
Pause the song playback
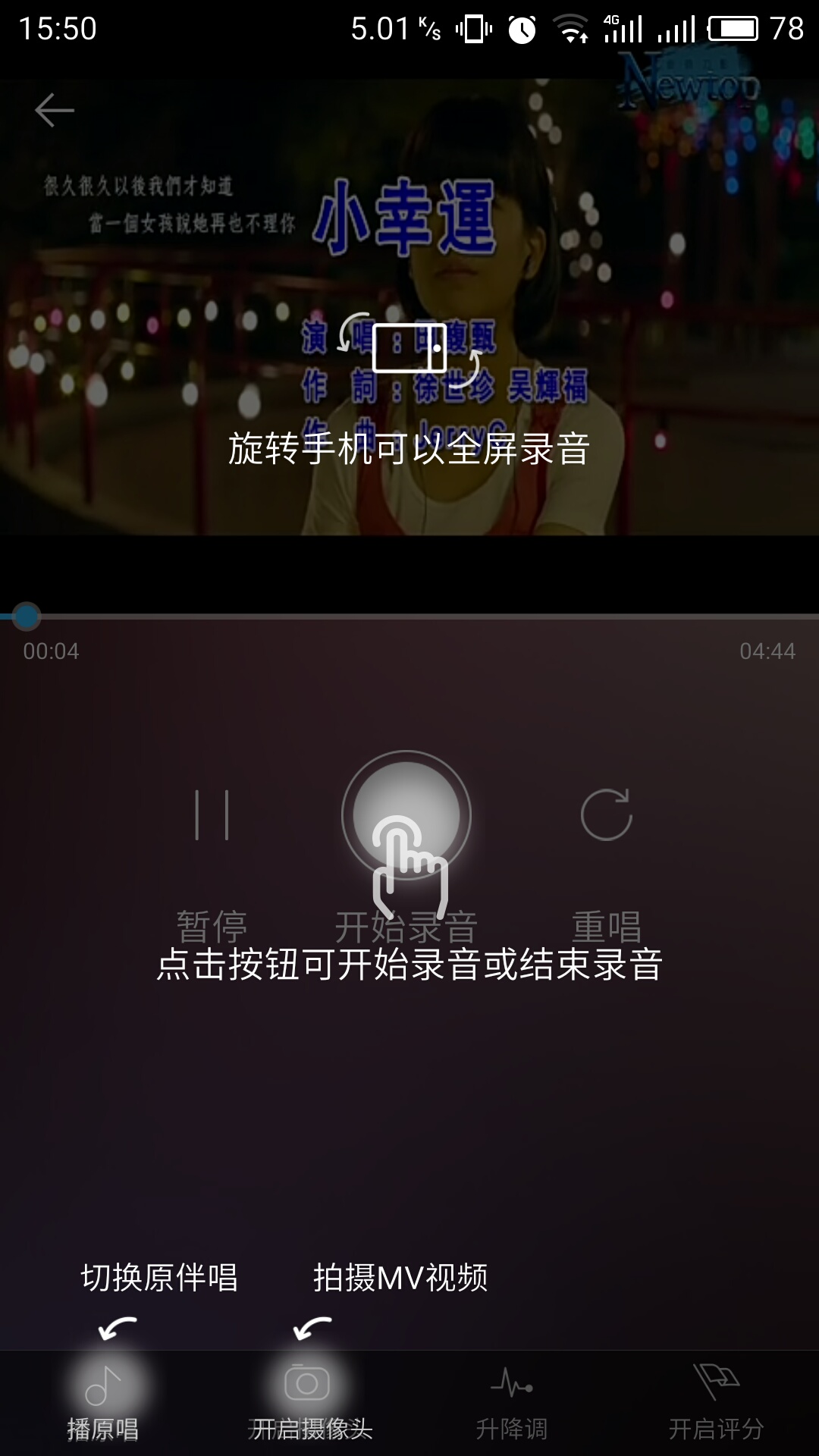(x=212, y=815)
